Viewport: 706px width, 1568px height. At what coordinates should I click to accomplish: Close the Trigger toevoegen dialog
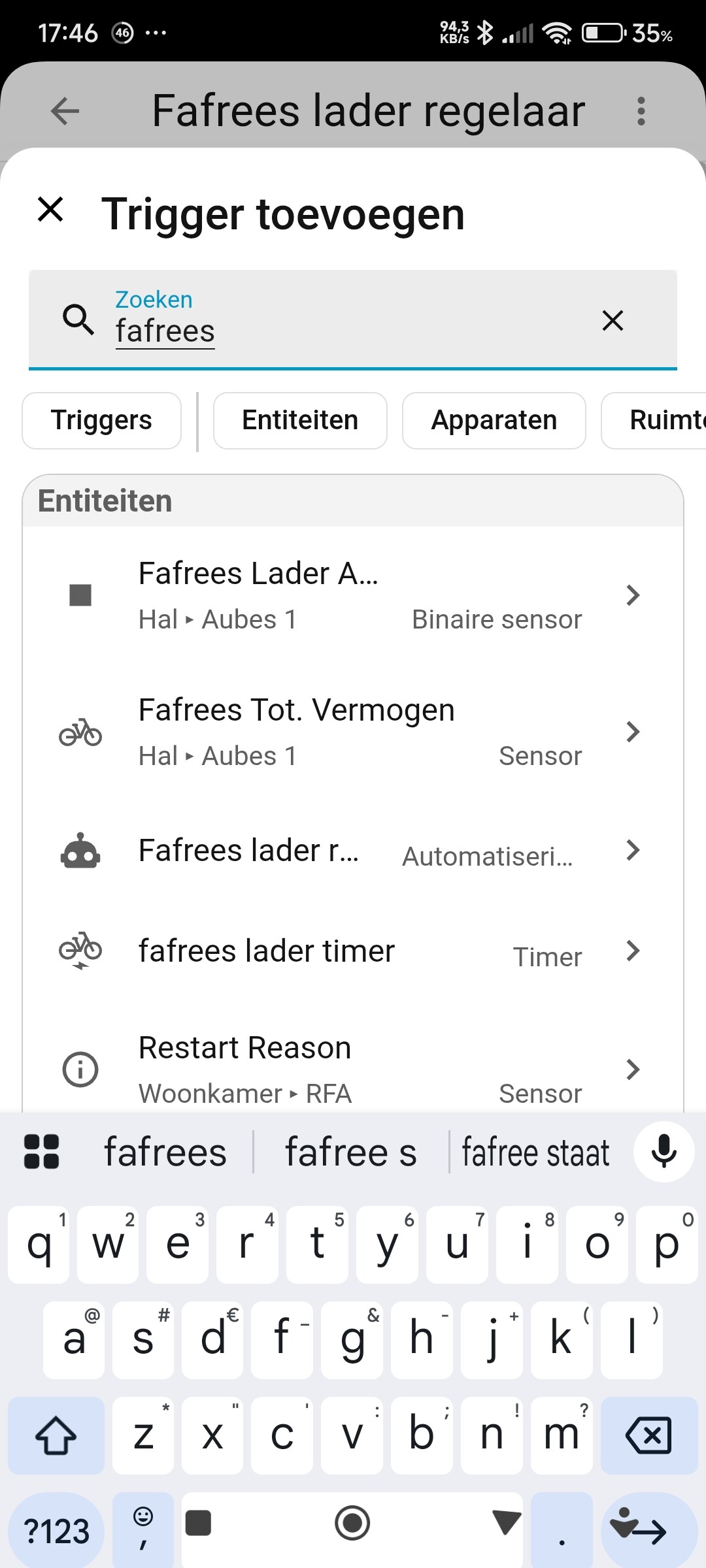50,210
